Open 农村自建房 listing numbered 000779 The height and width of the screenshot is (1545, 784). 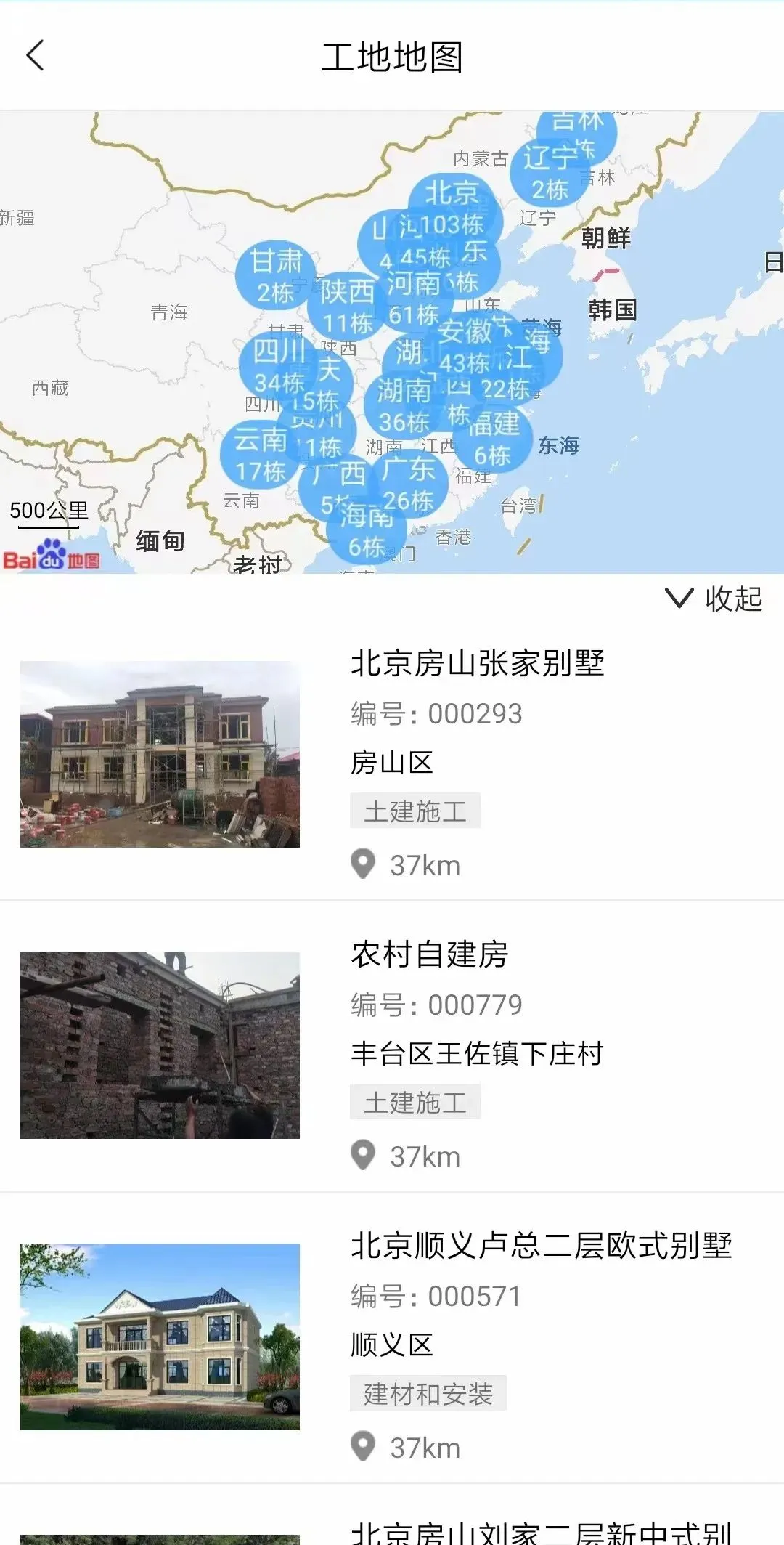392,1046
